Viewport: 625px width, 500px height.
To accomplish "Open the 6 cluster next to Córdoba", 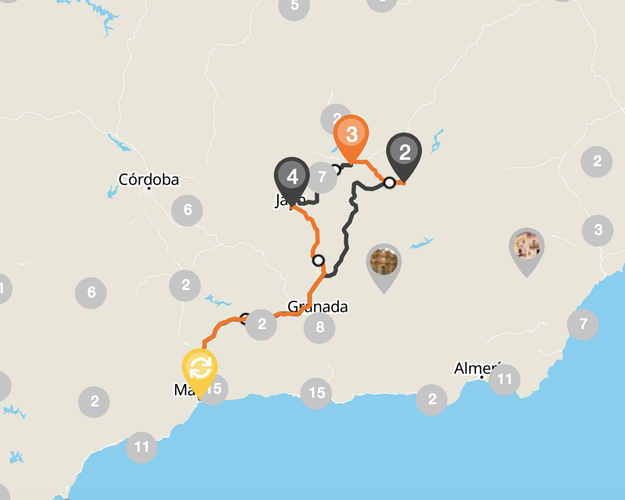I will [187, 210].
